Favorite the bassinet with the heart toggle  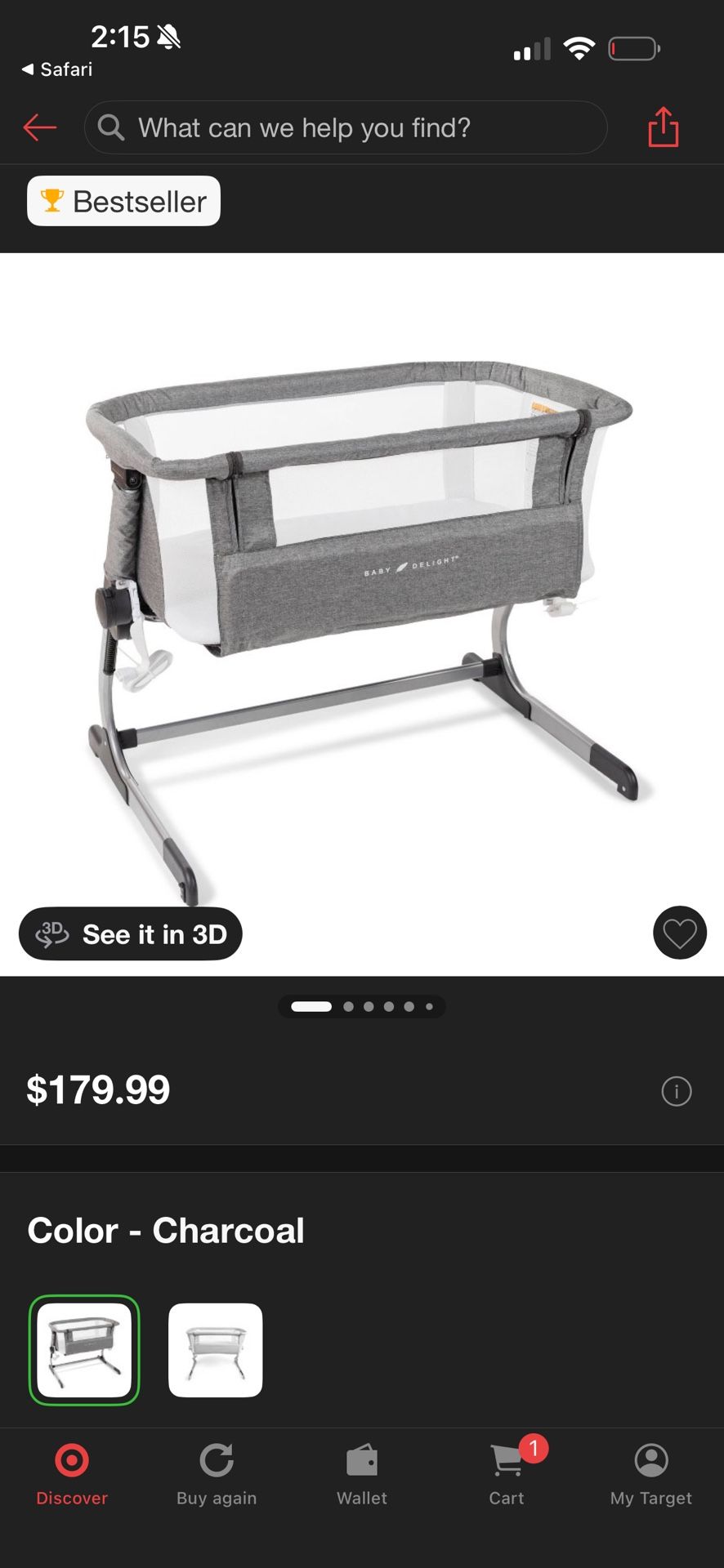tap(679, 933)
